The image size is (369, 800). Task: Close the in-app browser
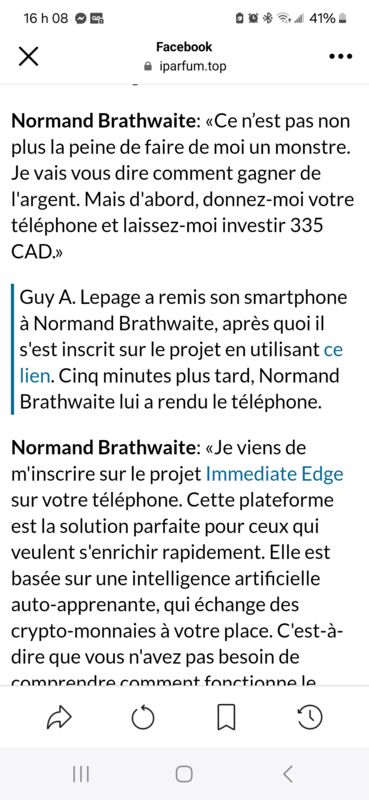pyautogui.click(x=28, y=56)
